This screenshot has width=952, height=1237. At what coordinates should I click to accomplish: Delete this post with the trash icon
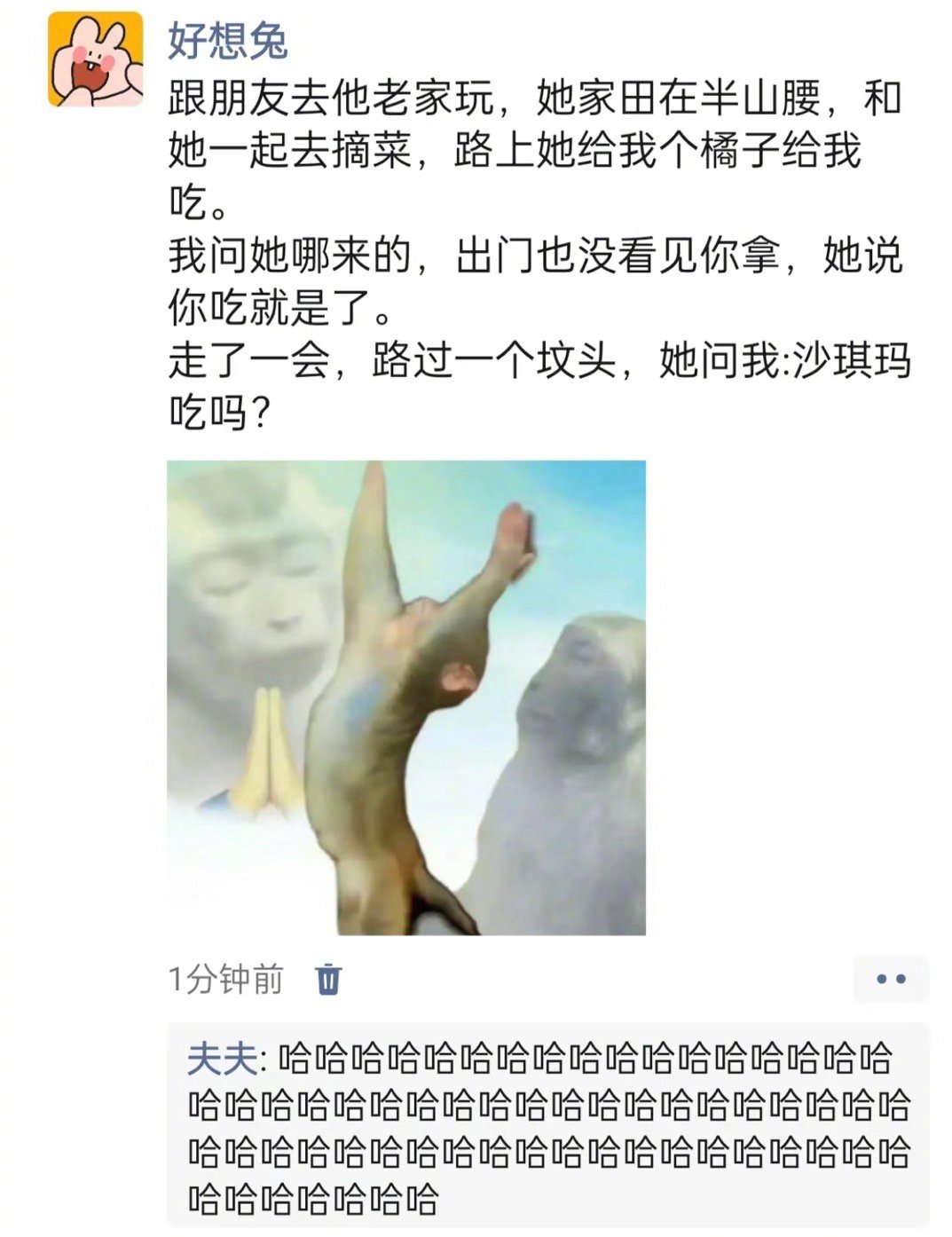328,979
